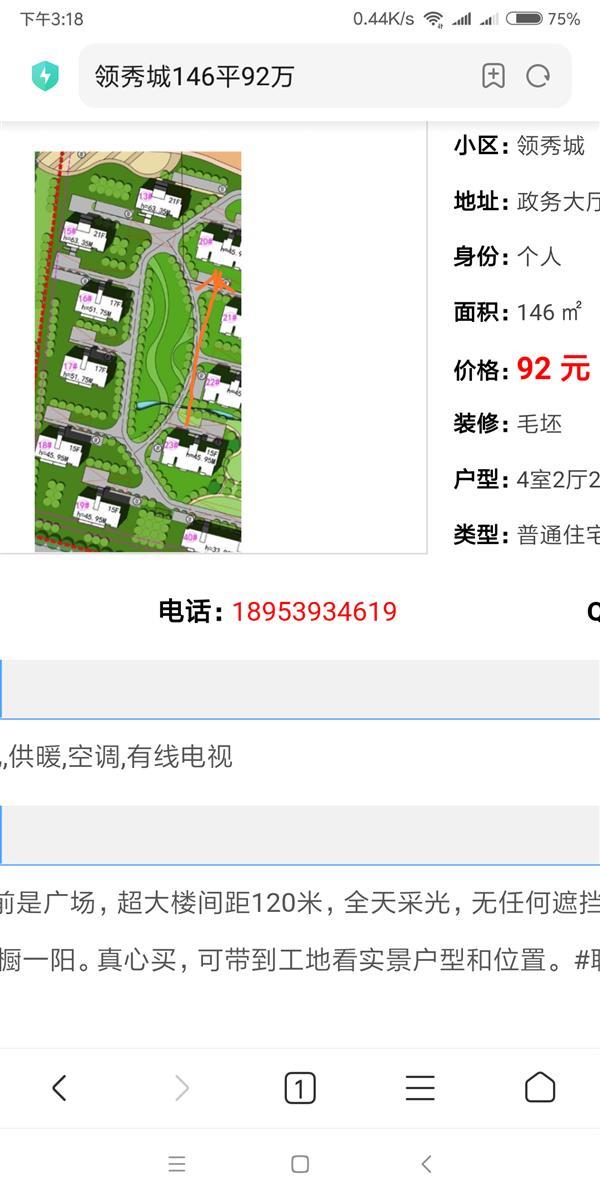Open the system recent apps button
600x1200 pixels.
pos(177,1164)
